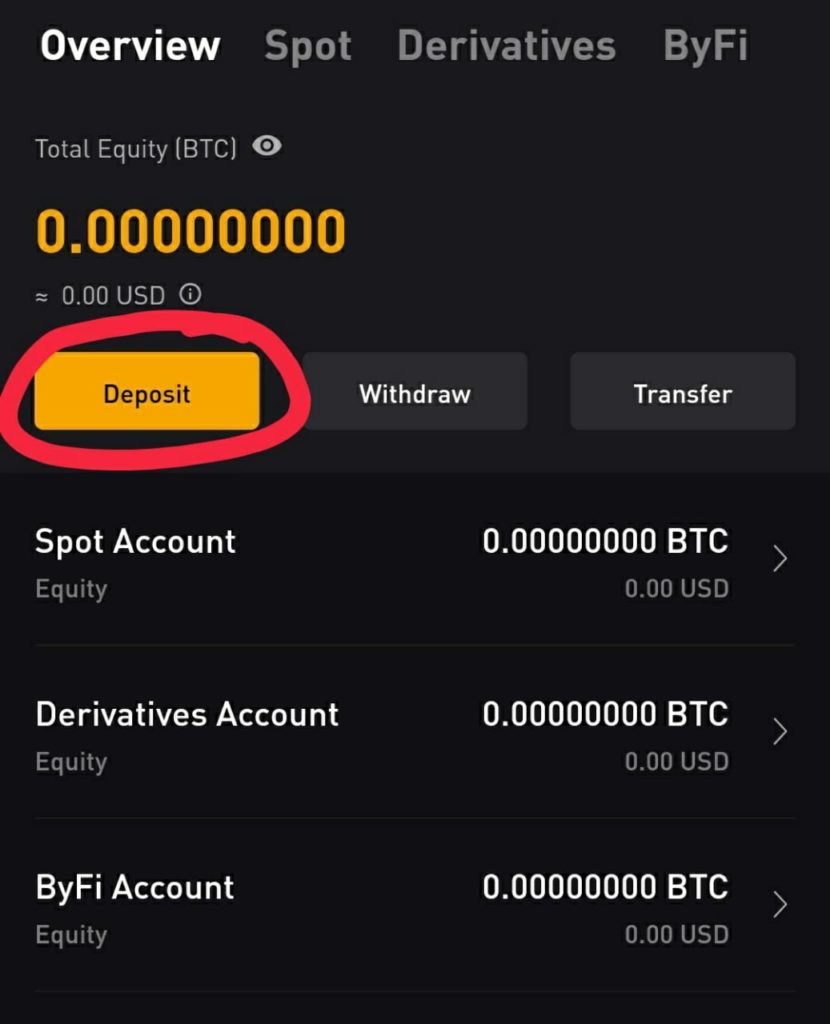Click the Total Equity BTC amount
Viewport: 830px width, 1024px height.
(x=190, y=228)
